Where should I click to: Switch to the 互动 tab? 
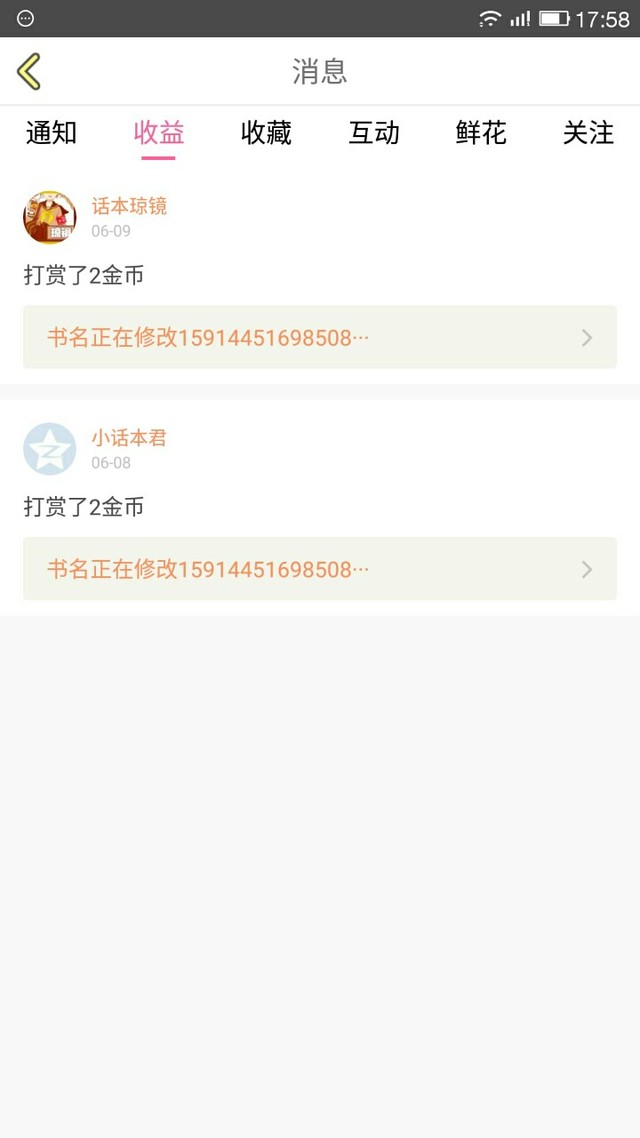coord(374,133)
